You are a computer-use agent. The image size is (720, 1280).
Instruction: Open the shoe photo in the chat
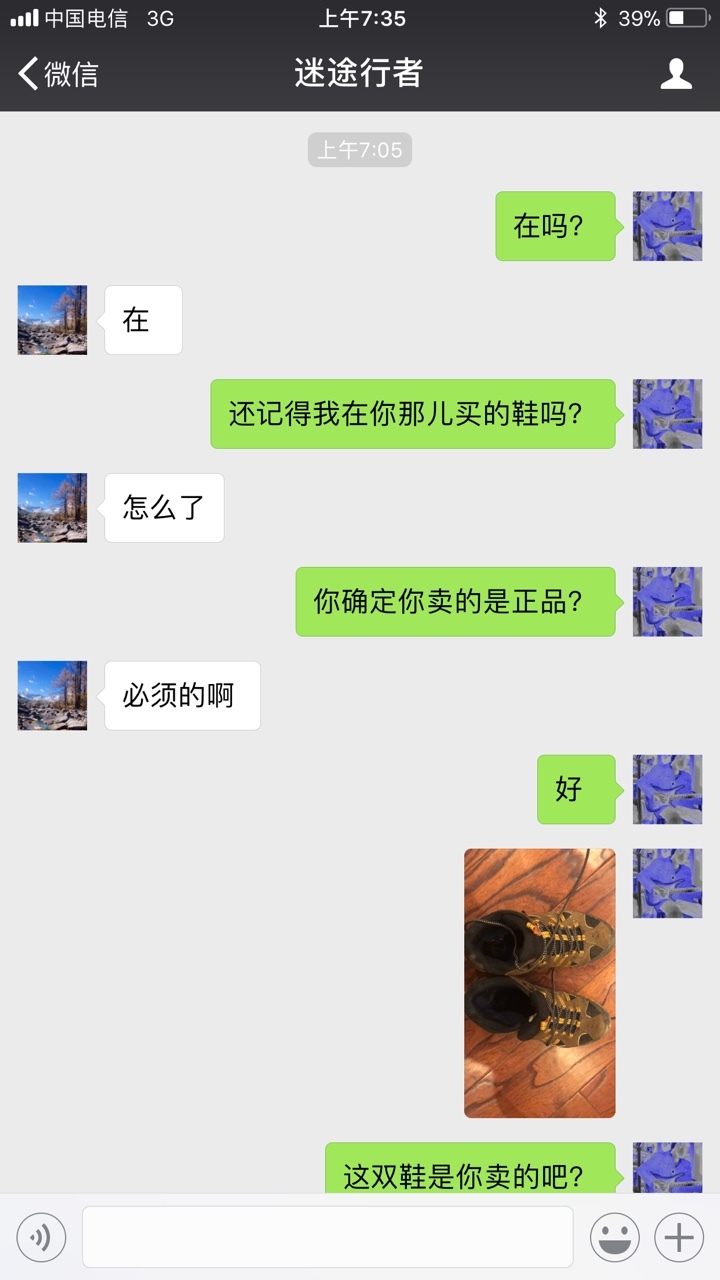[540, 983]
